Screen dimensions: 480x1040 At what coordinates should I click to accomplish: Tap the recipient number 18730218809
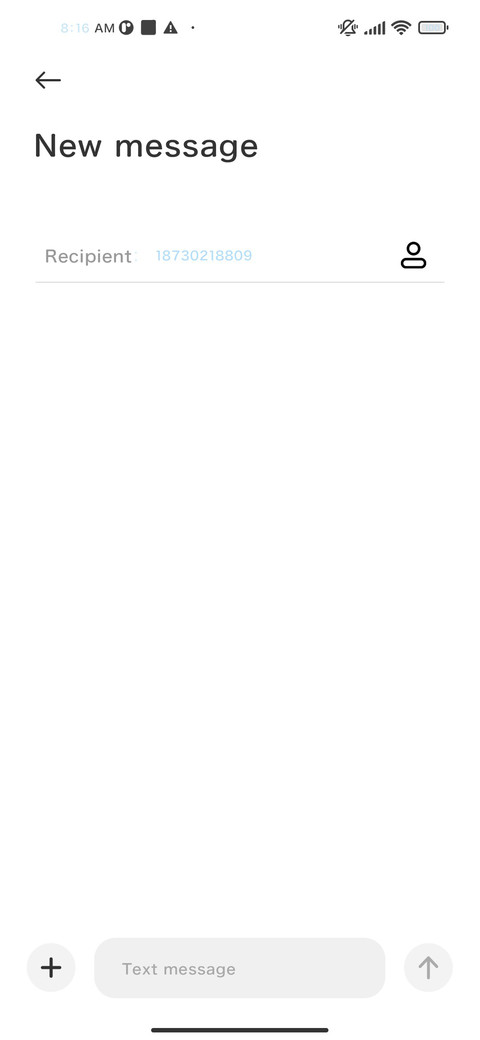click(x=204, y=255)
